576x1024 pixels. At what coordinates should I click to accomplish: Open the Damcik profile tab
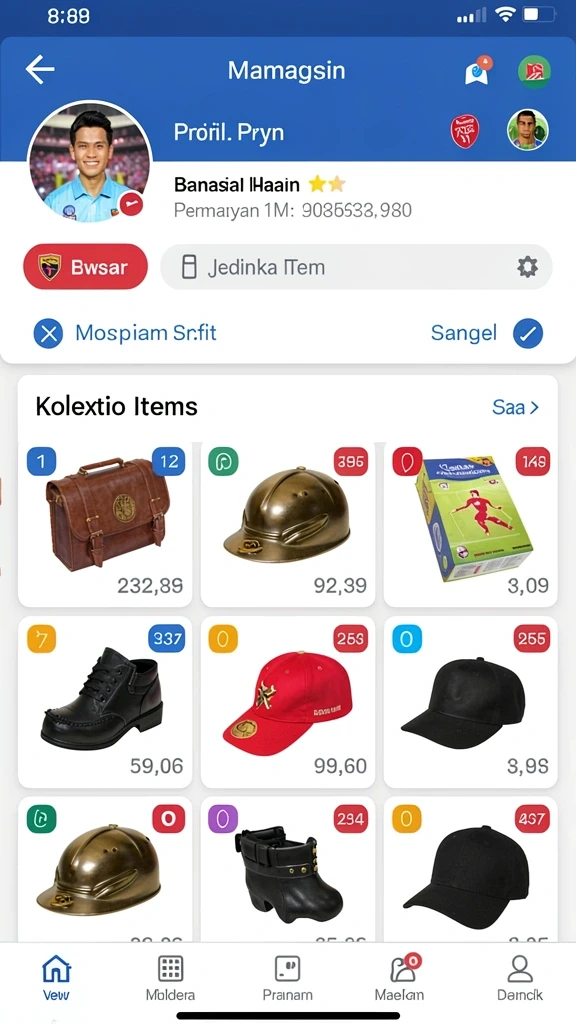520,978
